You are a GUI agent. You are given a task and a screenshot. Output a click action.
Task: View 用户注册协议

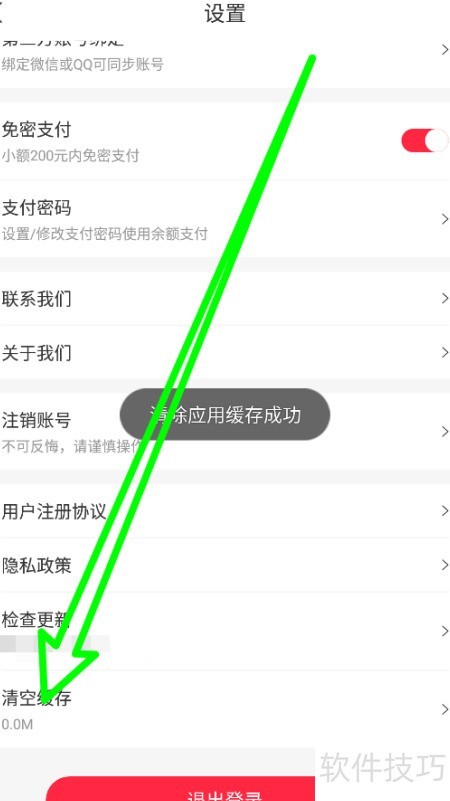[225, 510]
